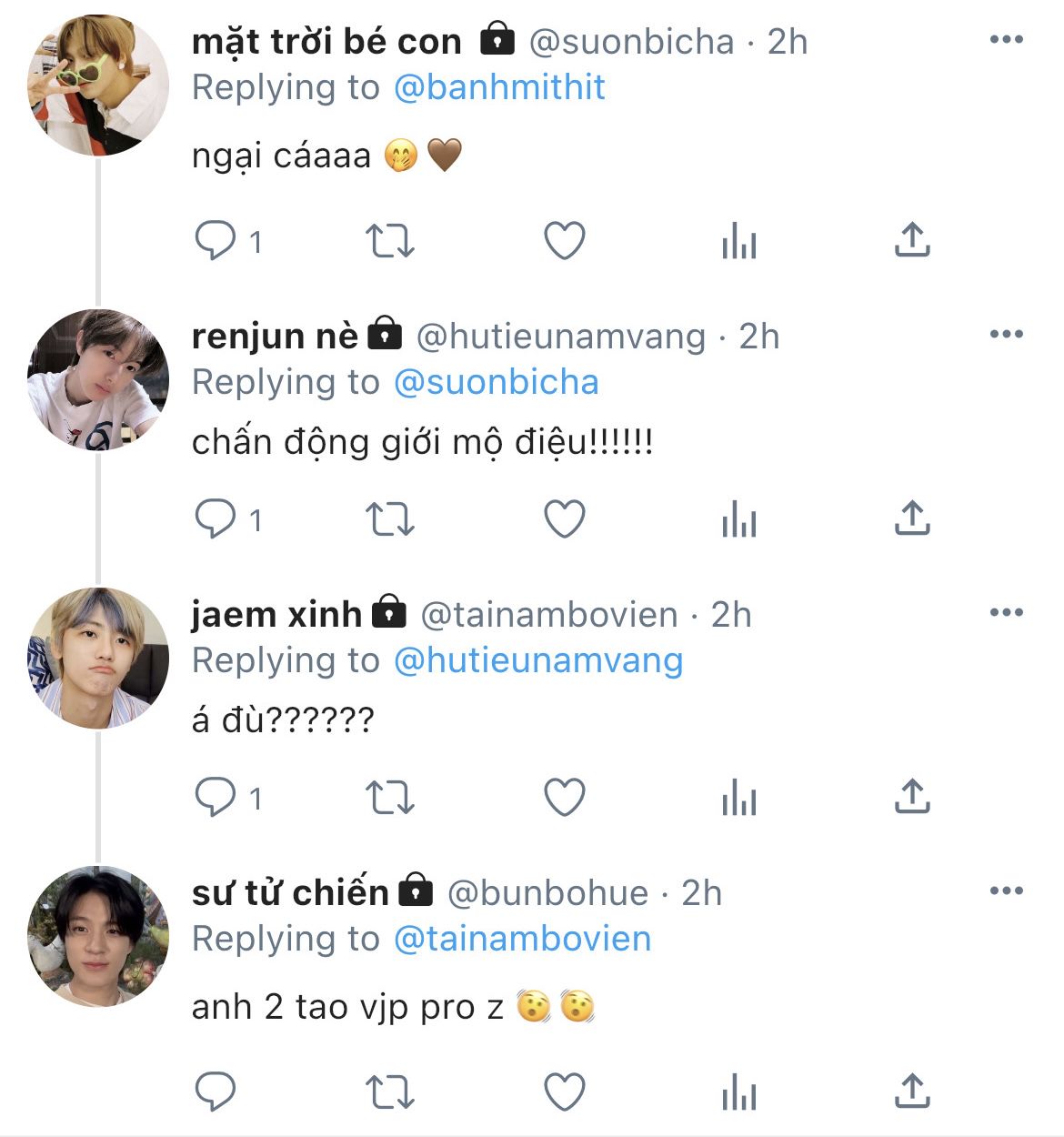Retweet the "anh 2 tao vjp pro z" tweet
The height and width of the screenshot is (1137, 1064).
point(389,1092)
